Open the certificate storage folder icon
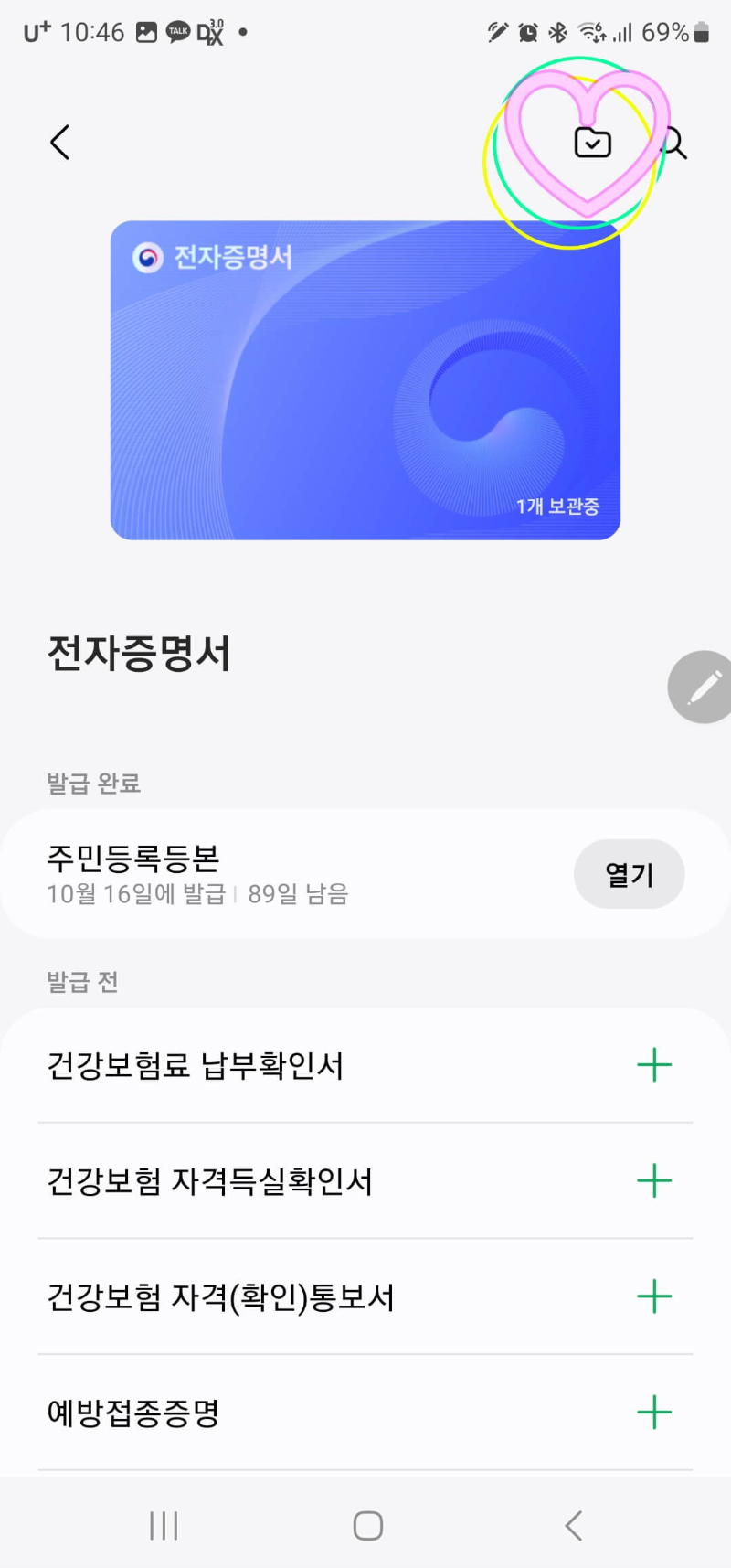731x1568 pixels. (591, 142)
